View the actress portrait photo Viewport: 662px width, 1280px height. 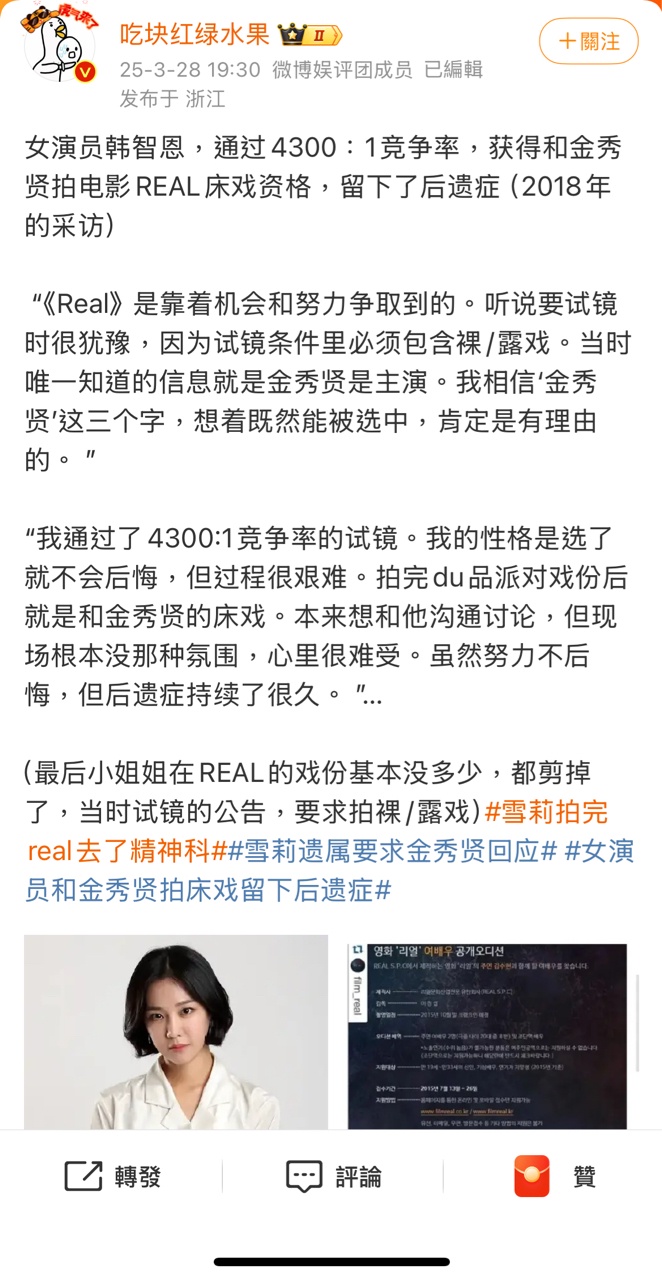click(176, 1031)
